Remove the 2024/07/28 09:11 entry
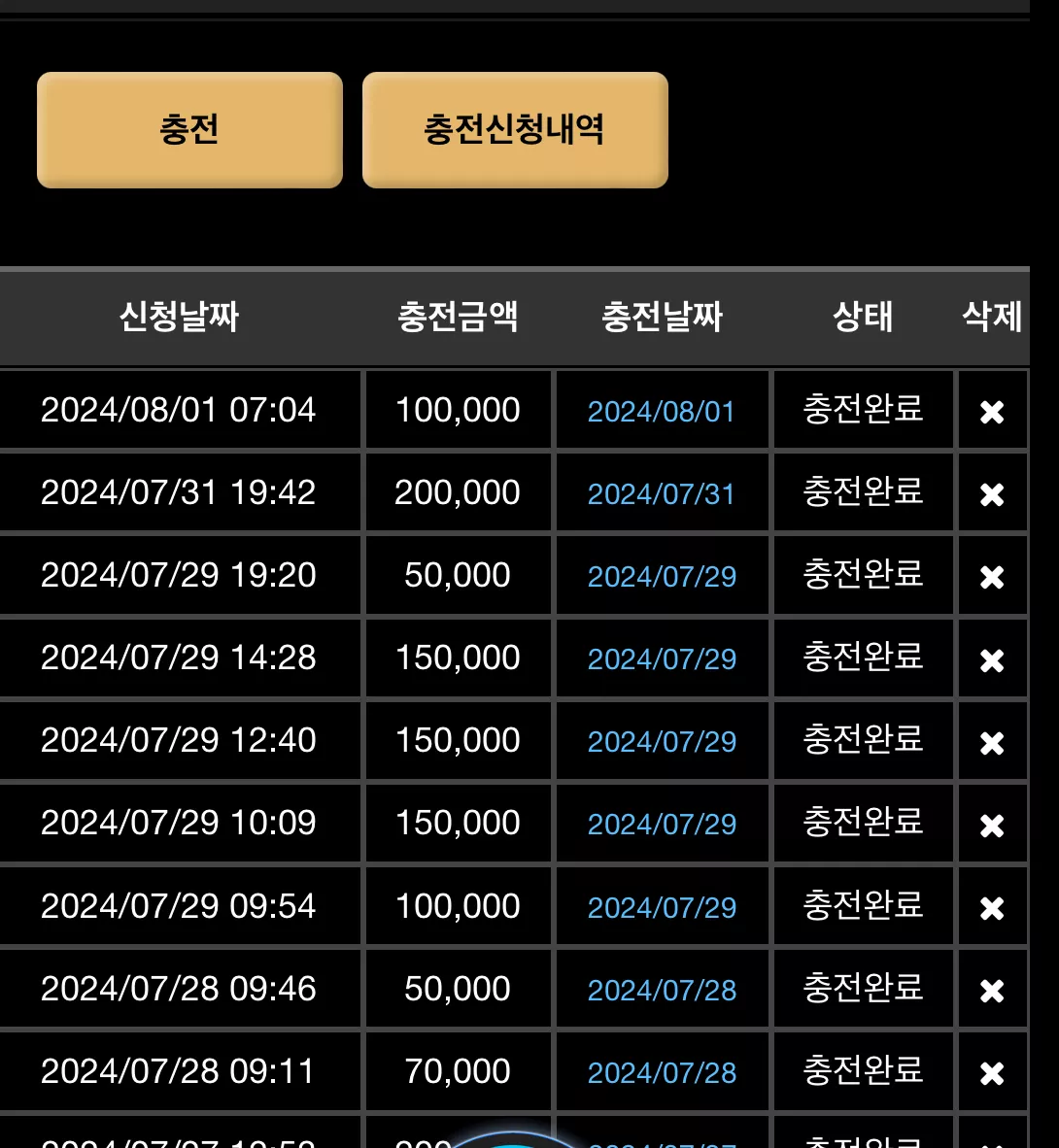 [x=992, y=1073]
